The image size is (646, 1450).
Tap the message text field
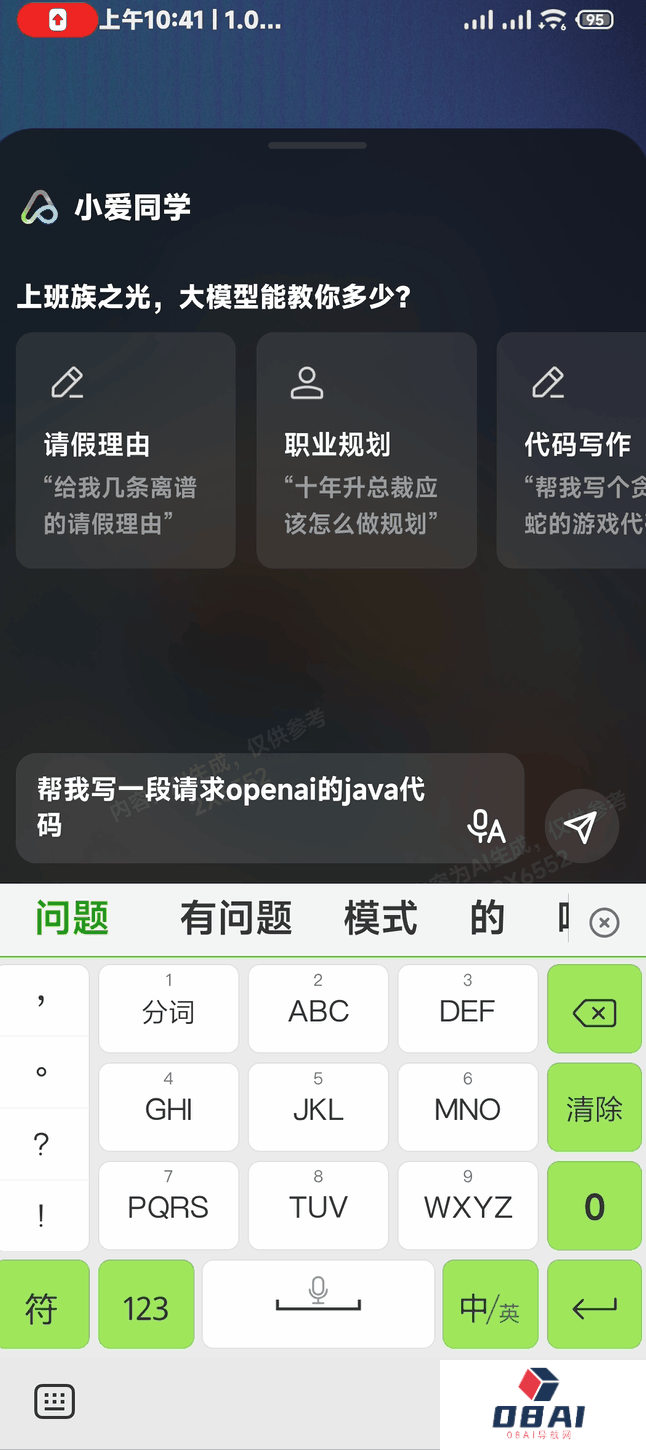pyautogui.click(x=240, y=806)
